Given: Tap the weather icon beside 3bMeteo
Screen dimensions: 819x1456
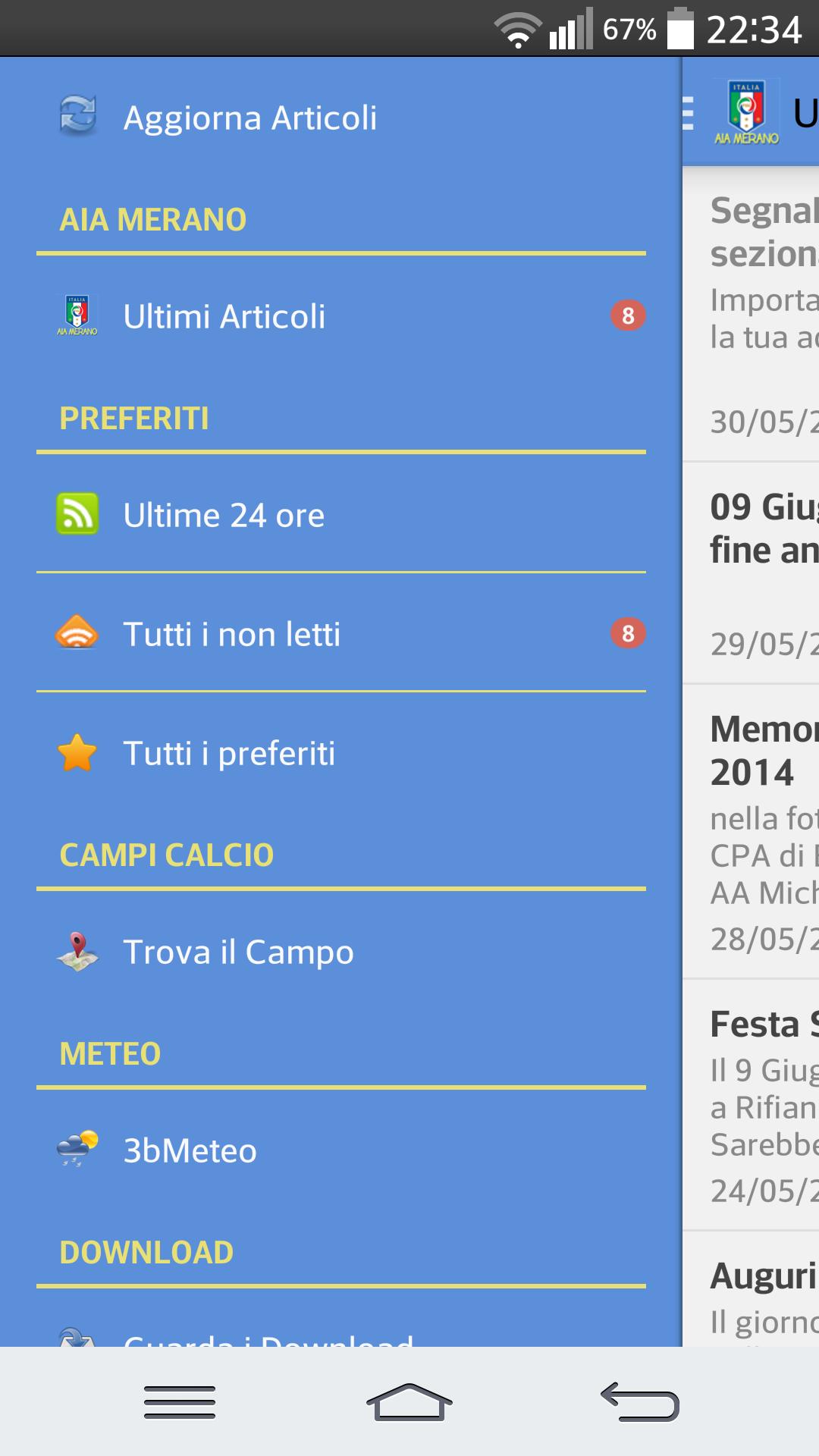Looking at the screenshot, I should 76,1149.
